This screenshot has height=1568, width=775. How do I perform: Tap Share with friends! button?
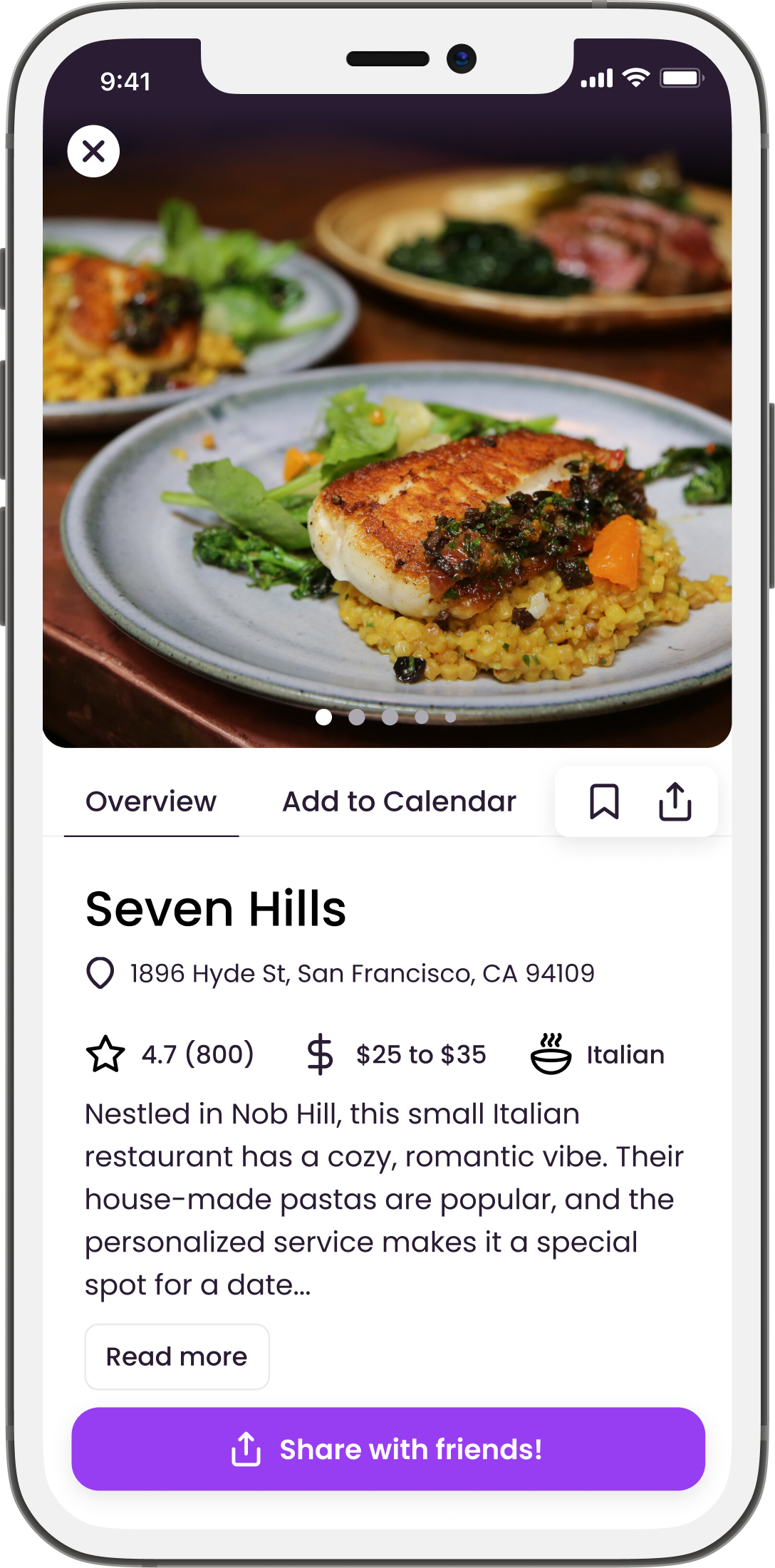(388, 1449)
